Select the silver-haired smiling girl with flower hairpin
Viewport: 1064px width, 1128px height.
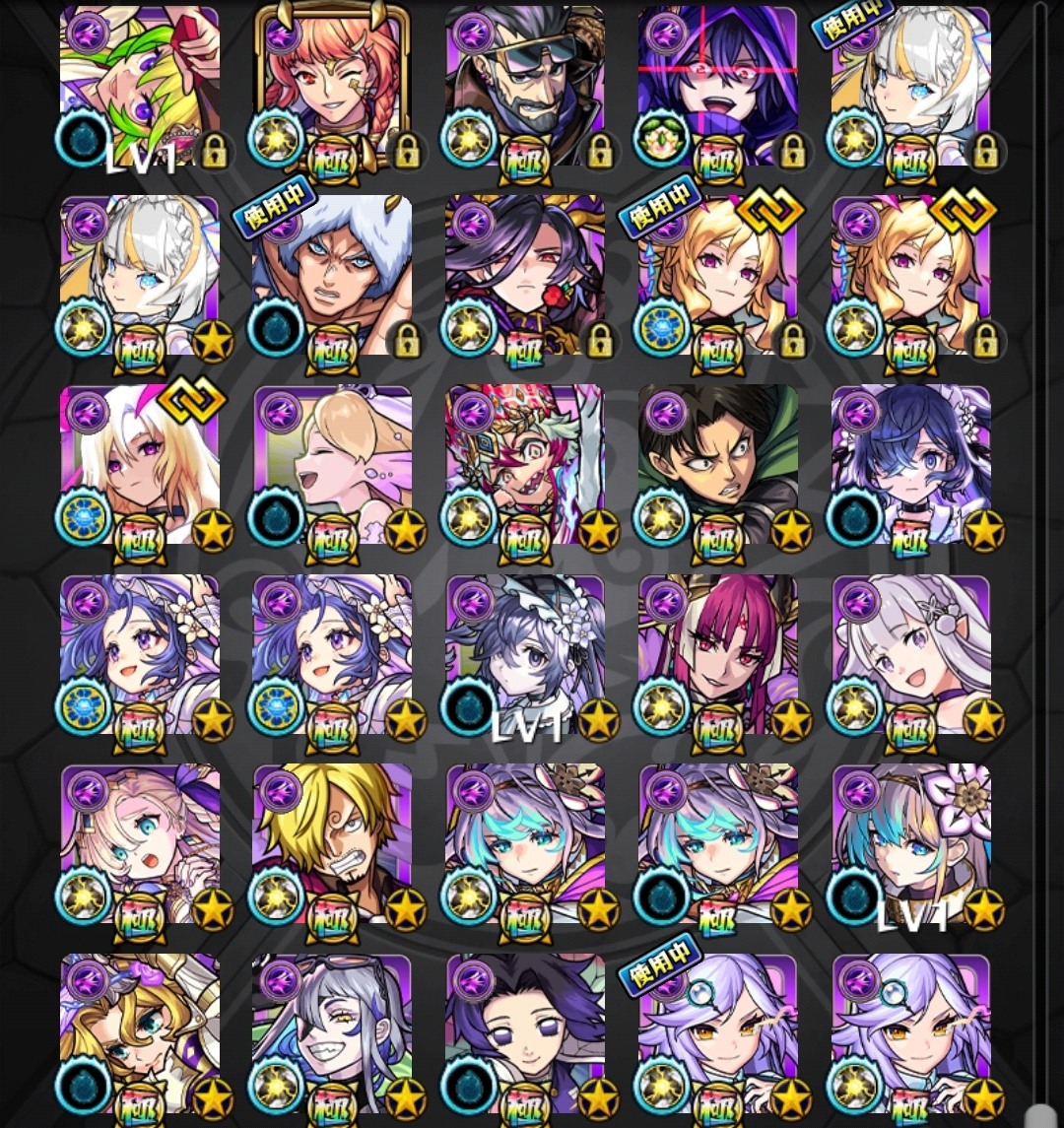click(x=911, y=654)
